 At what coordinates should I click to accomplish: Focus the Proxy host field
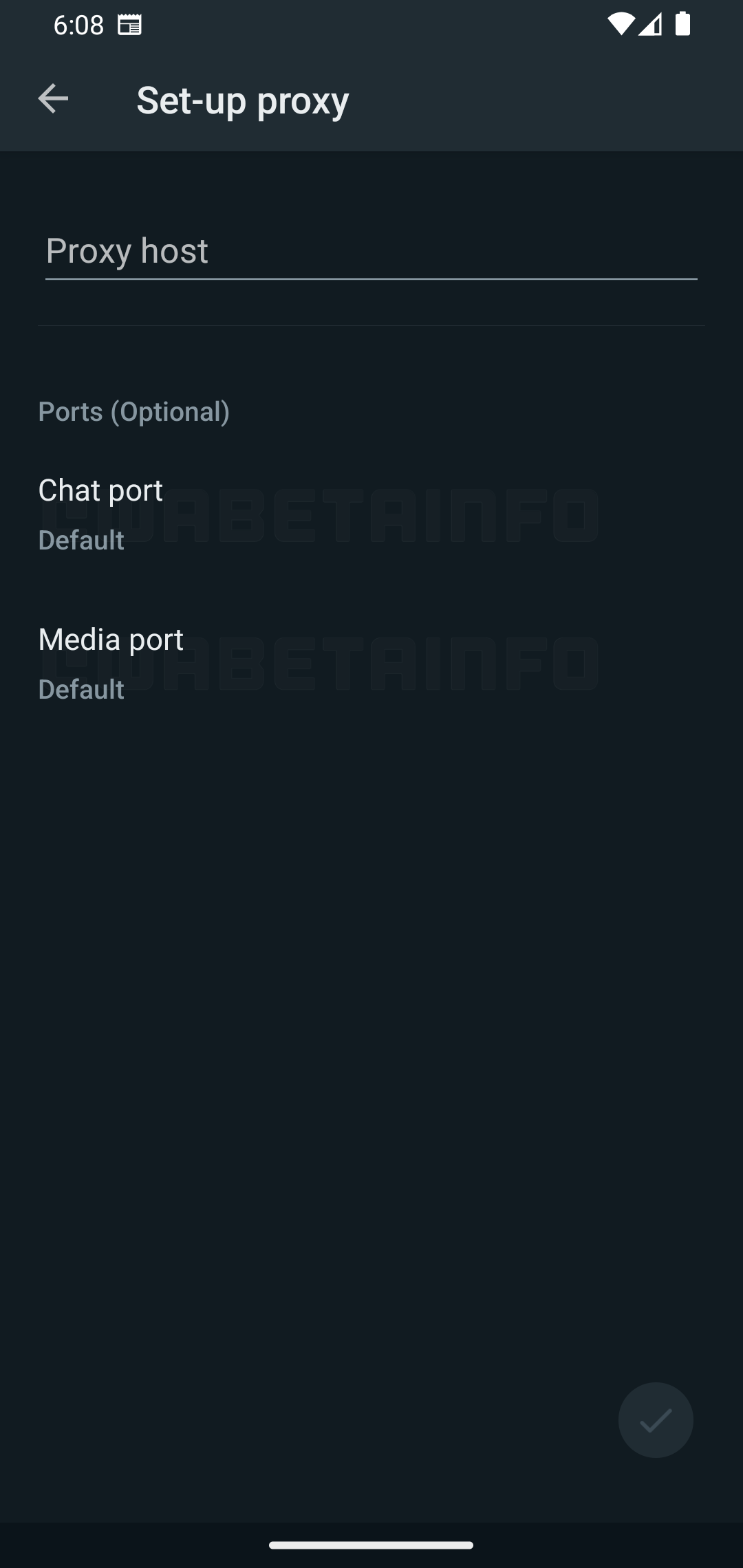[370, 251]
